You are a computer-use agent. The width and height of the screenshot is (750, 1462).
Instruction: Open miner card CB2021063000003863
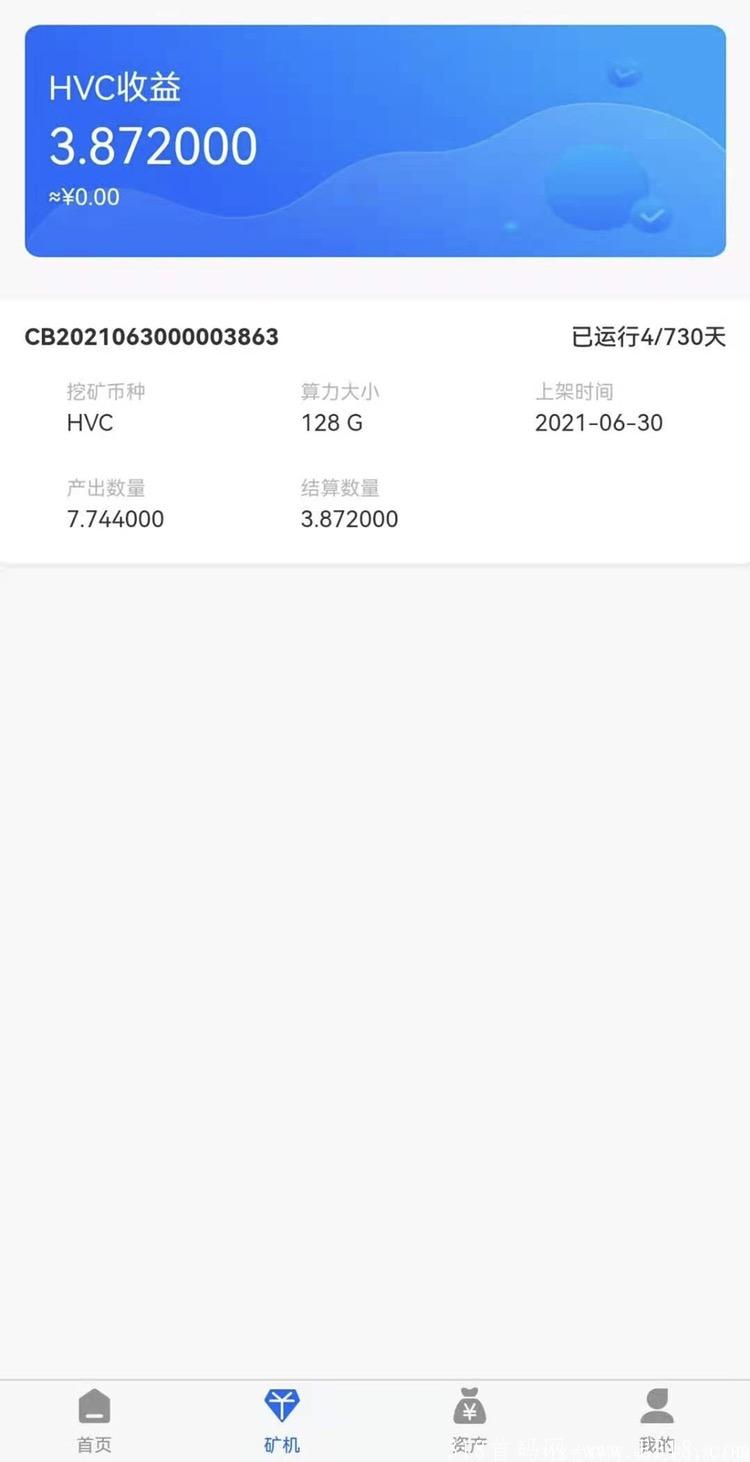375,432
